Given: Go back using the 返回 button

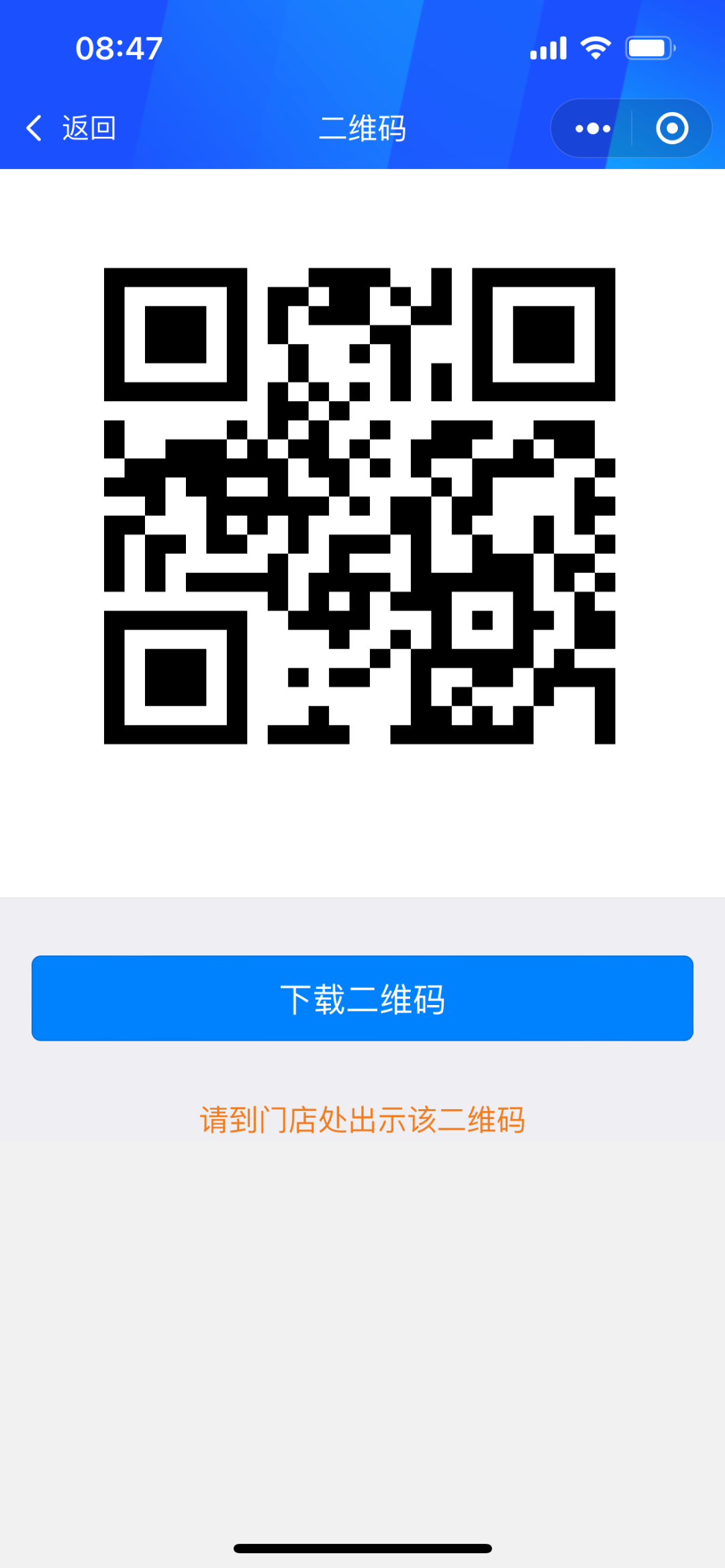Looking at the screenshot, I should (x=71, y=128).
